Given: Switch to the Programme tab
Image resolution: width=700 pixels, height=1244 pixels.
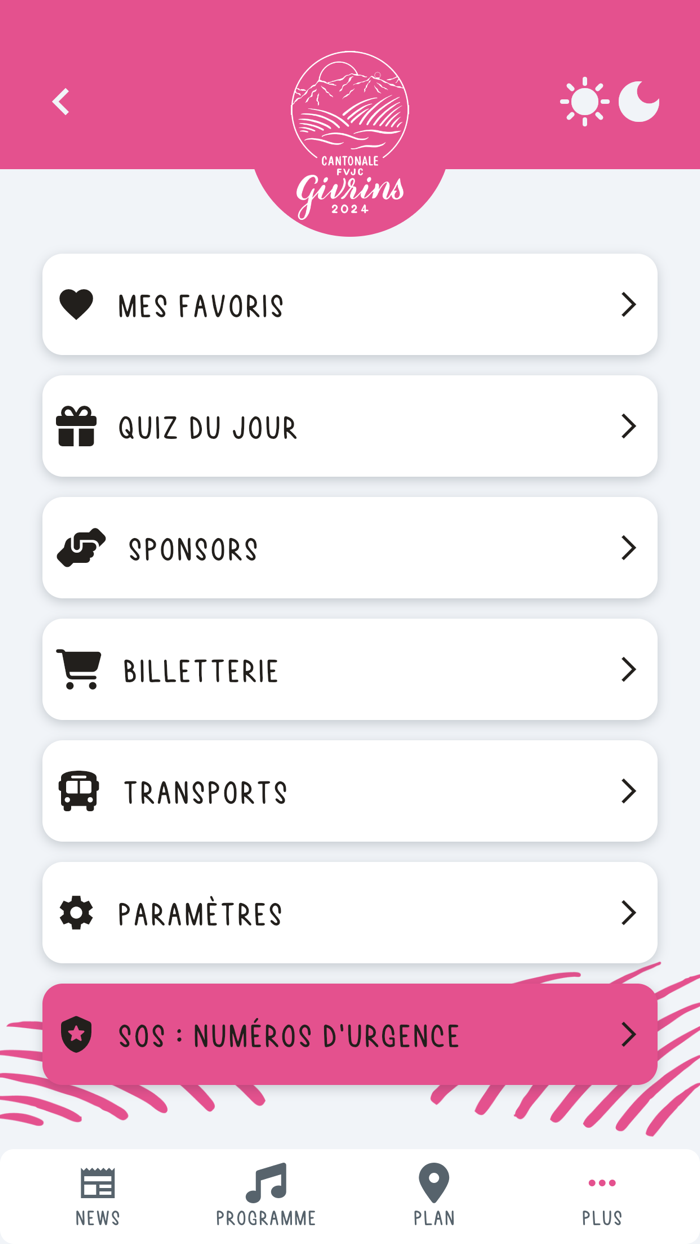Looking at the screenshot, I should click(x=266, y=1196).
